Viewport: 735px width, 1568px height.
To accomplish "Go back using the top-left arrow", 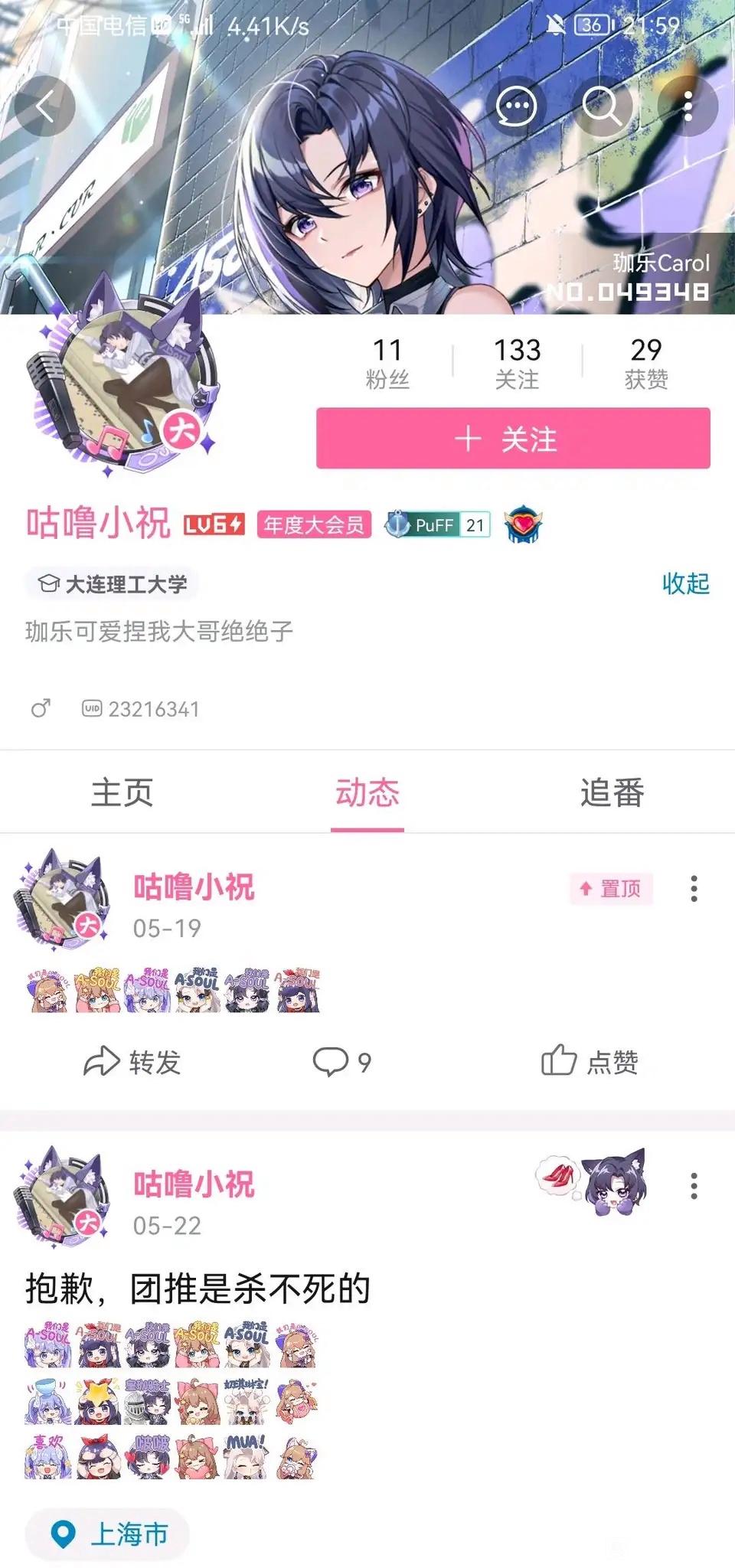I will click(44, 106).
